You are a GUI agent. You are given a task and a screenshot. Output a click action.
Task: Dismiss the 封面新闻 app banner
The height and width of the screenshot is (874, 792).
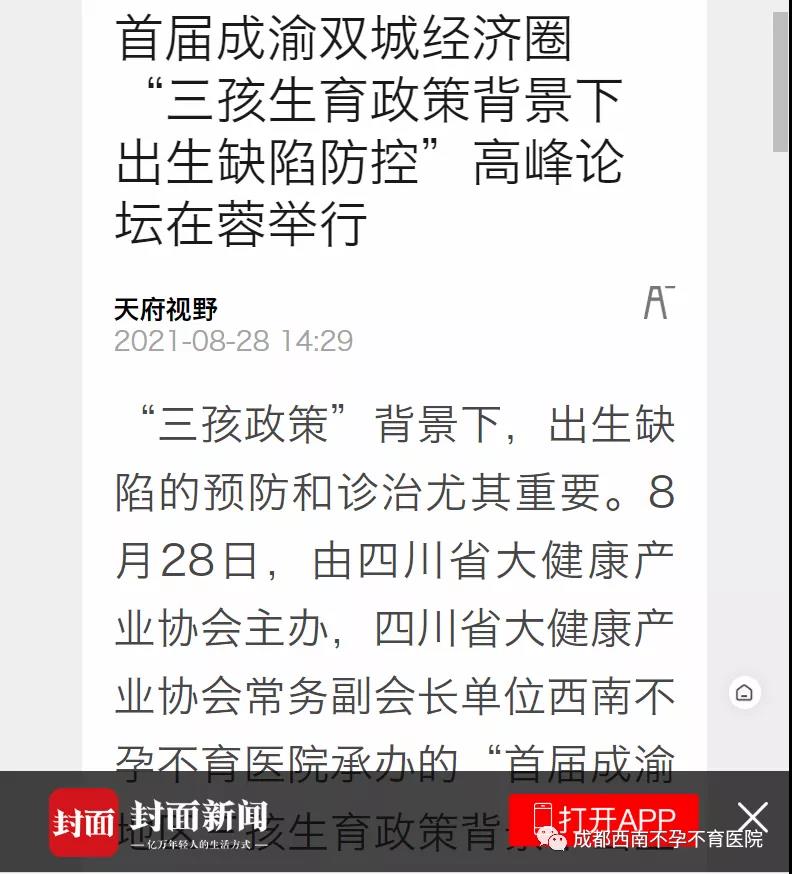click(x=752, y=816)
